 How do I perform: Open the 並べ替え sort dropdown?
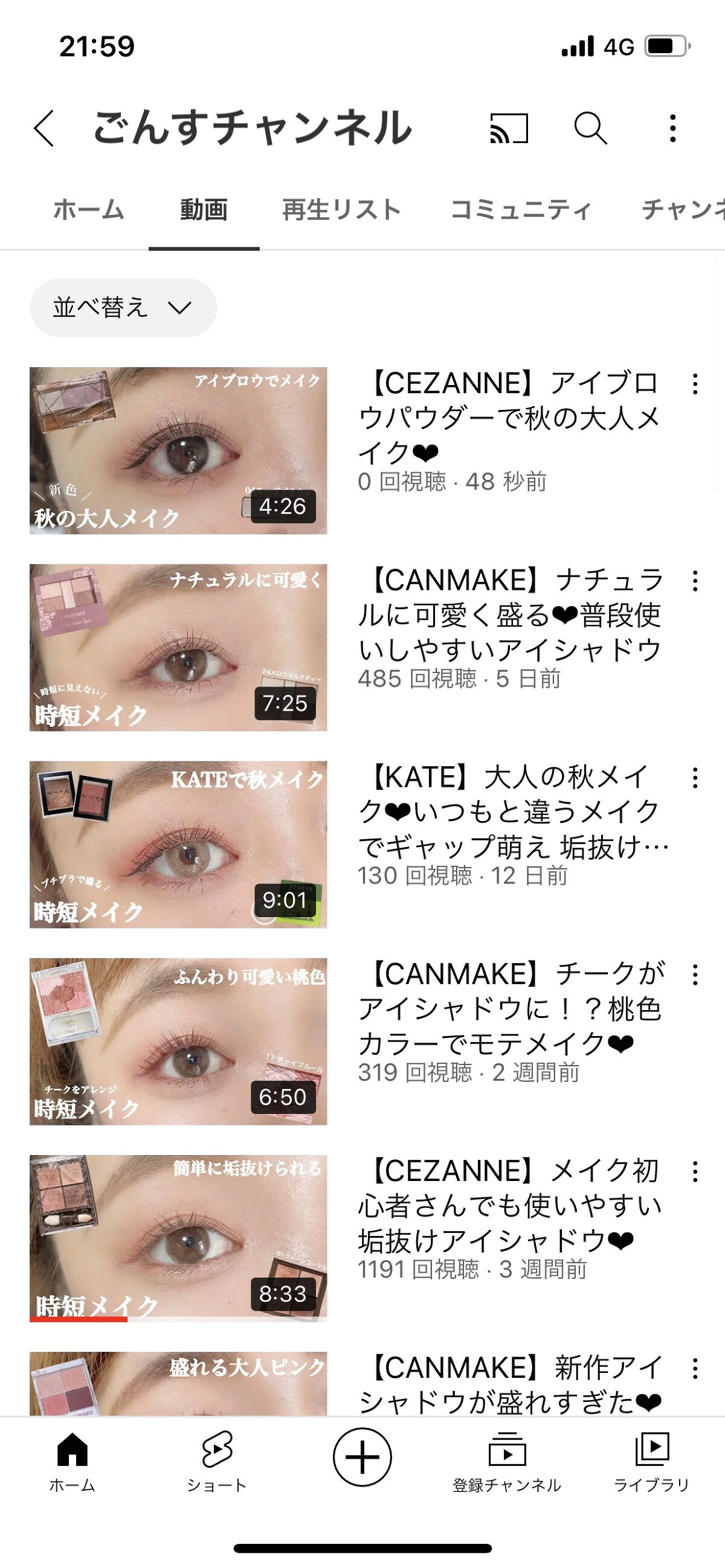pos(123,309)
